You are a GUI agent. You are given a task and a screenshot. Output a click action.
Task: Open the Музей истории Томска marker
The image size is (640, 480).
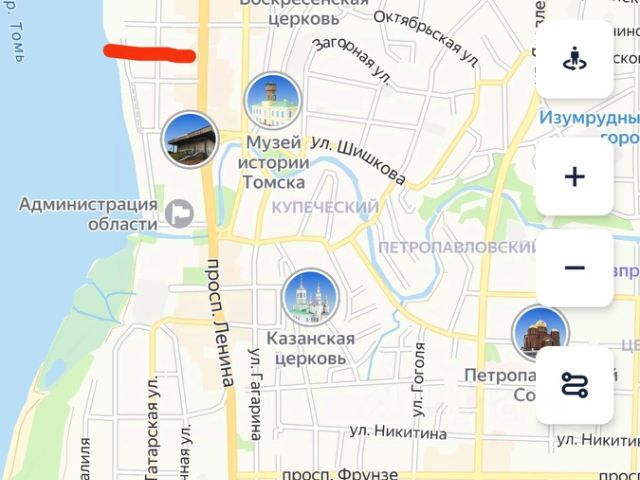(x=273, y=101)
